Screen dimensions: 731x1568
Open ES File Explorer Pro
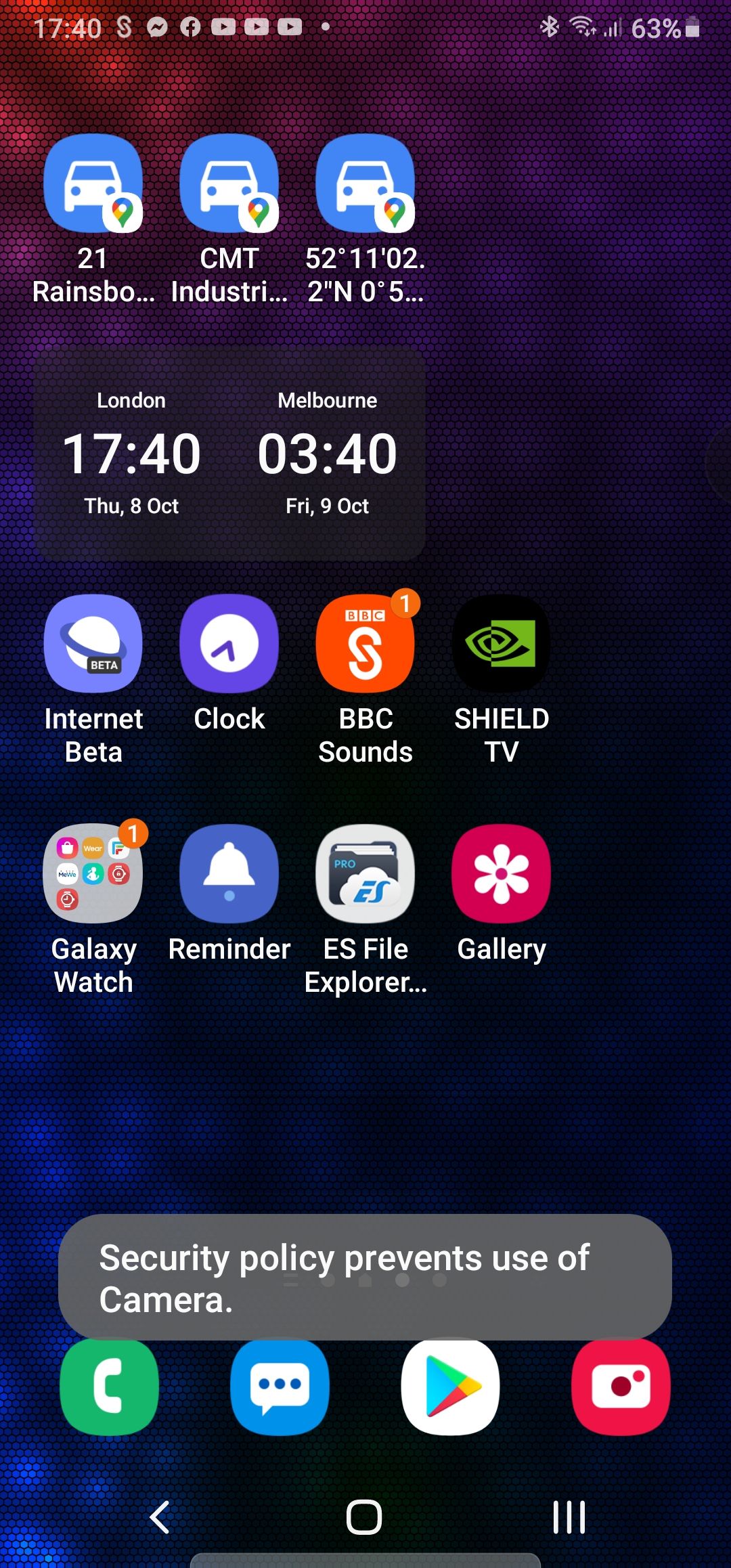[365, 873]
